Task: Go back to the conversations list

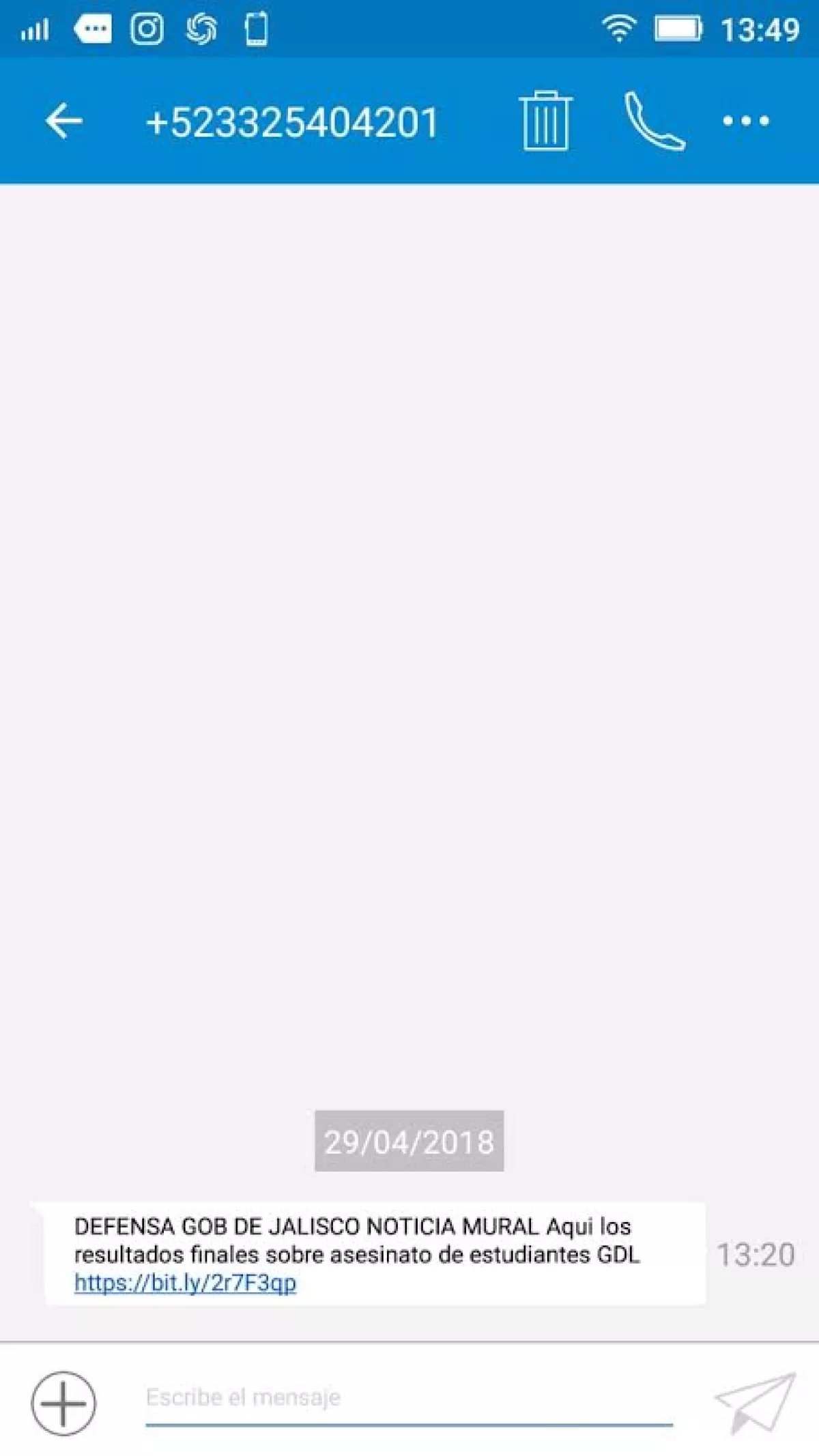Action: pos(63,121)
